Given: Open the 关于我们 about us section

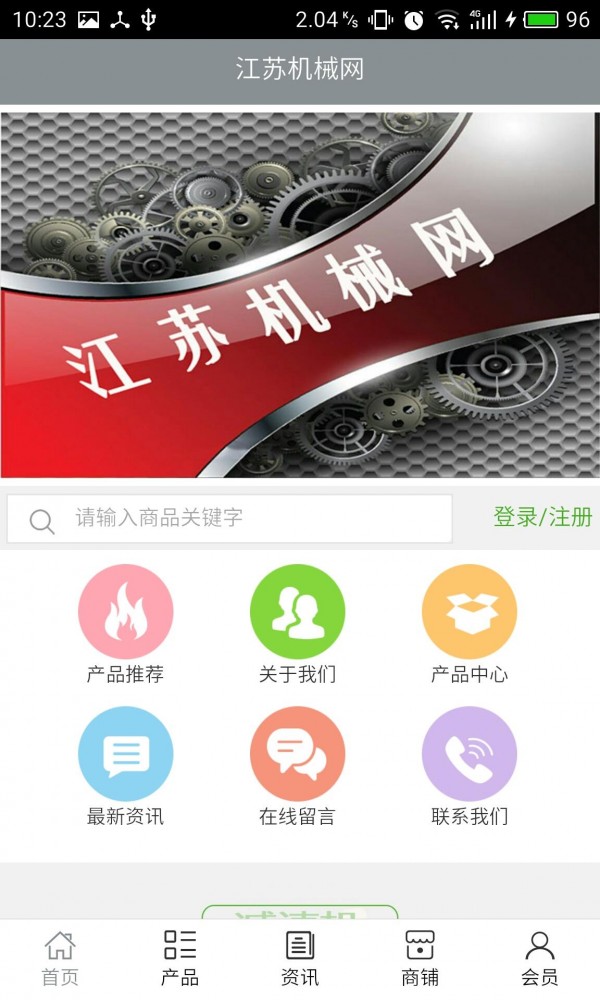Looking at the screenshot, I should tap(297, 626).
